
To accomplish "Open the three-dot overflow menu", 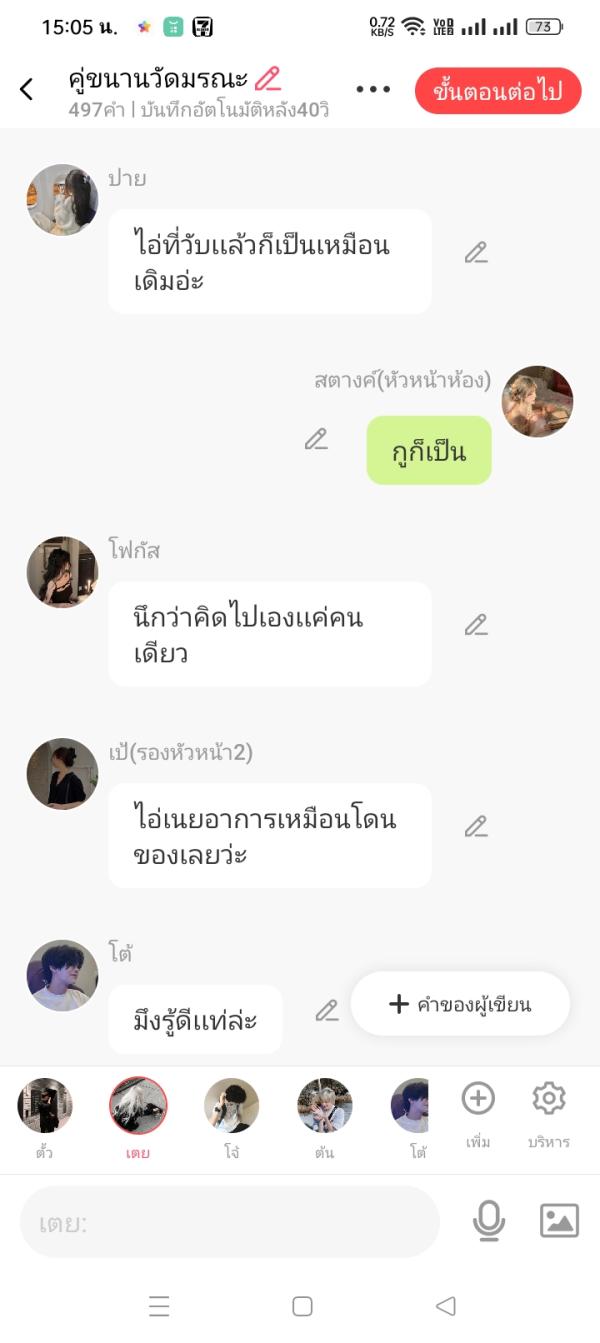I will 373,89.
